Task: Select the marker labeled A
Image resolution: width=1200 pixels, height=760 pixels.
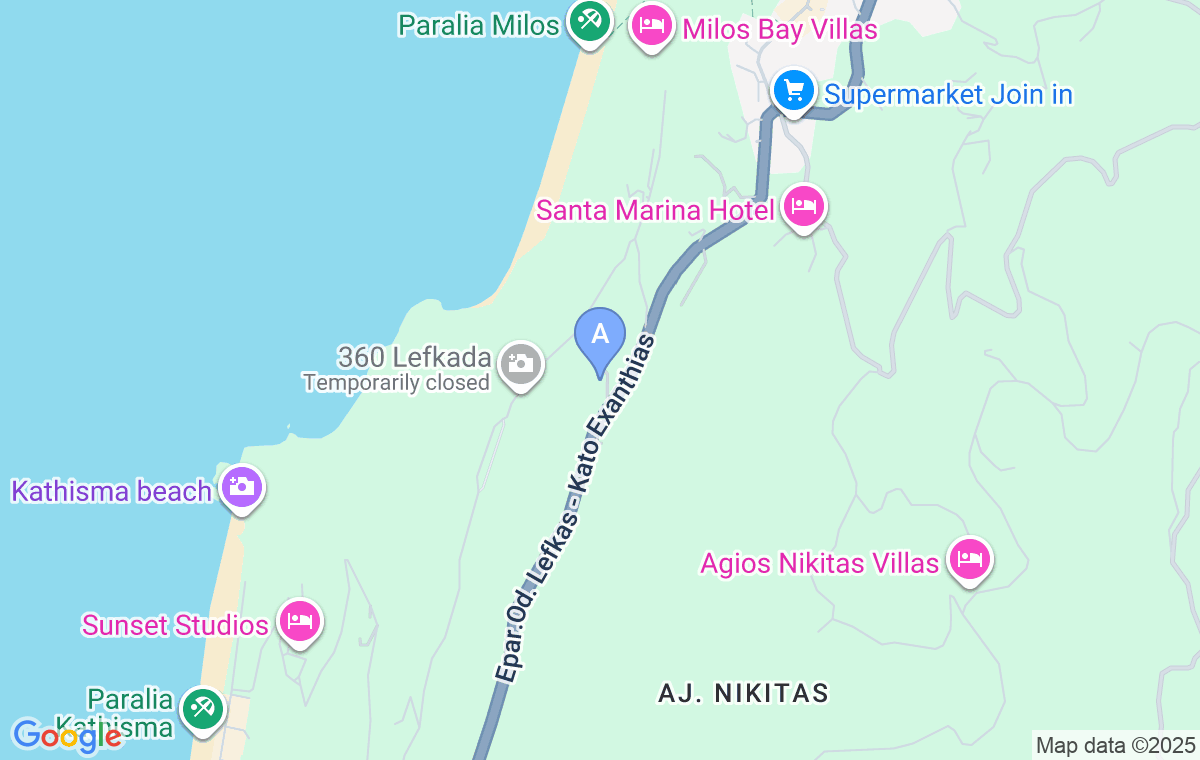Action: pos(600,335)
